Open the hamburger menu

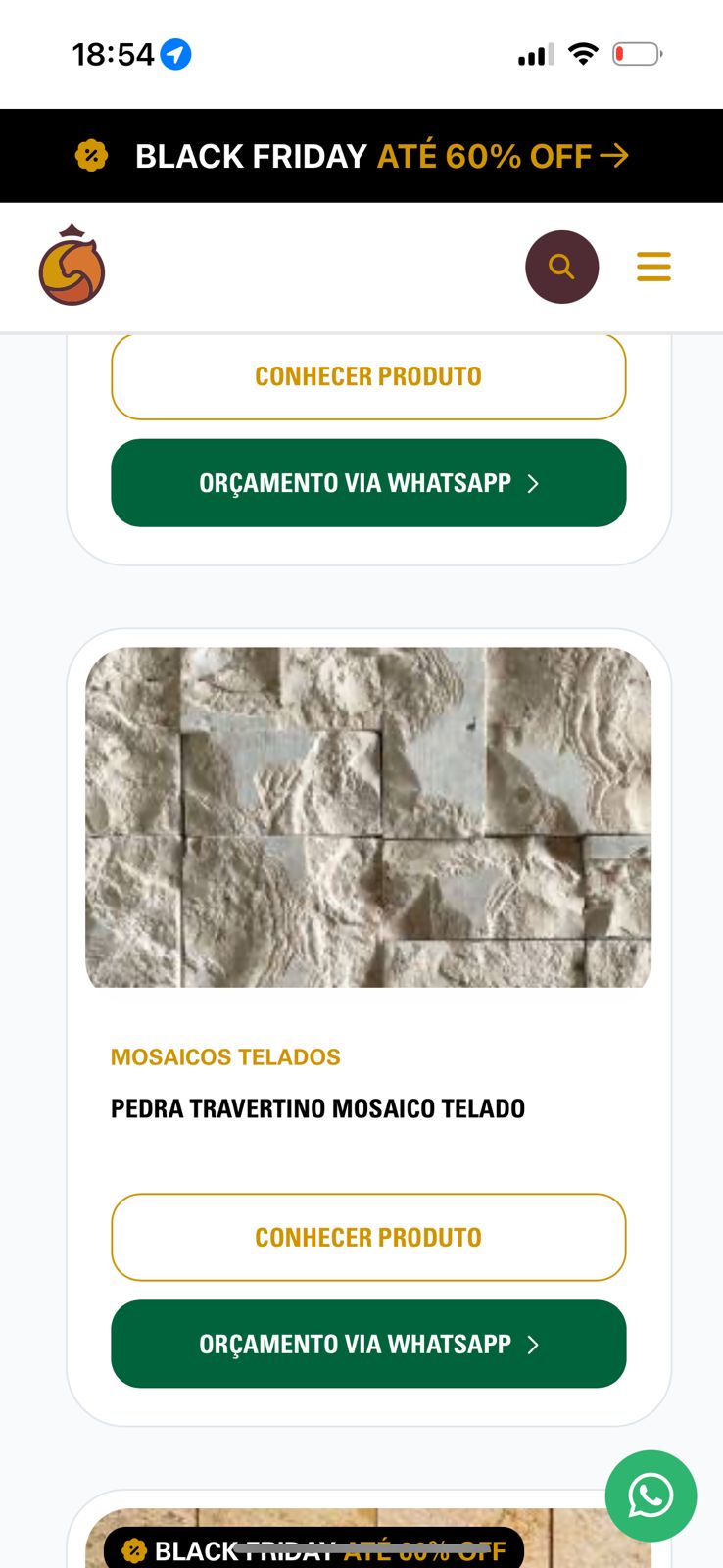pos(653,267)
